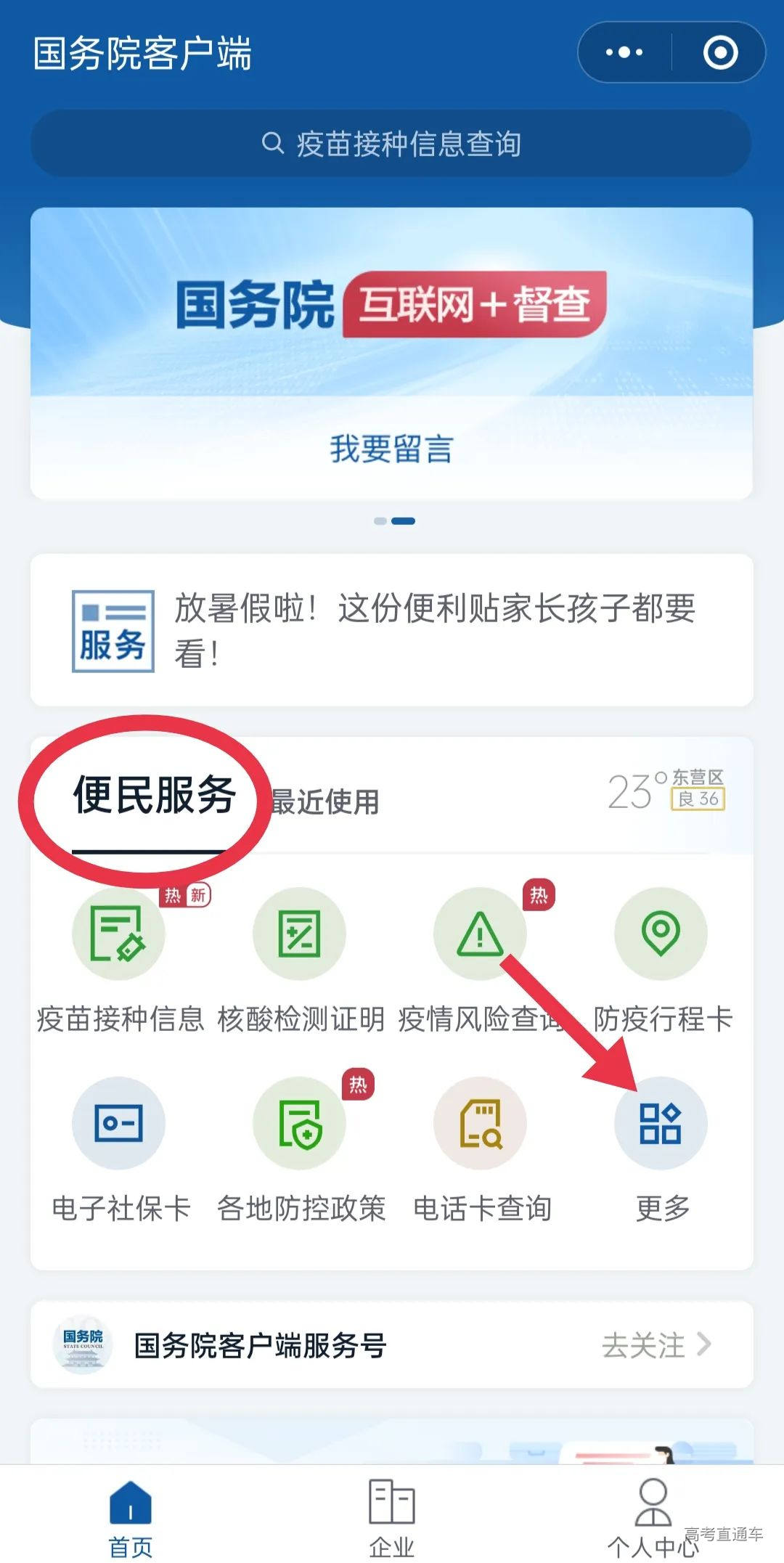This screenshot has height=1563, width=784.
Task: Open 防疫行程卡 service
Action: [x=661, y=934]
